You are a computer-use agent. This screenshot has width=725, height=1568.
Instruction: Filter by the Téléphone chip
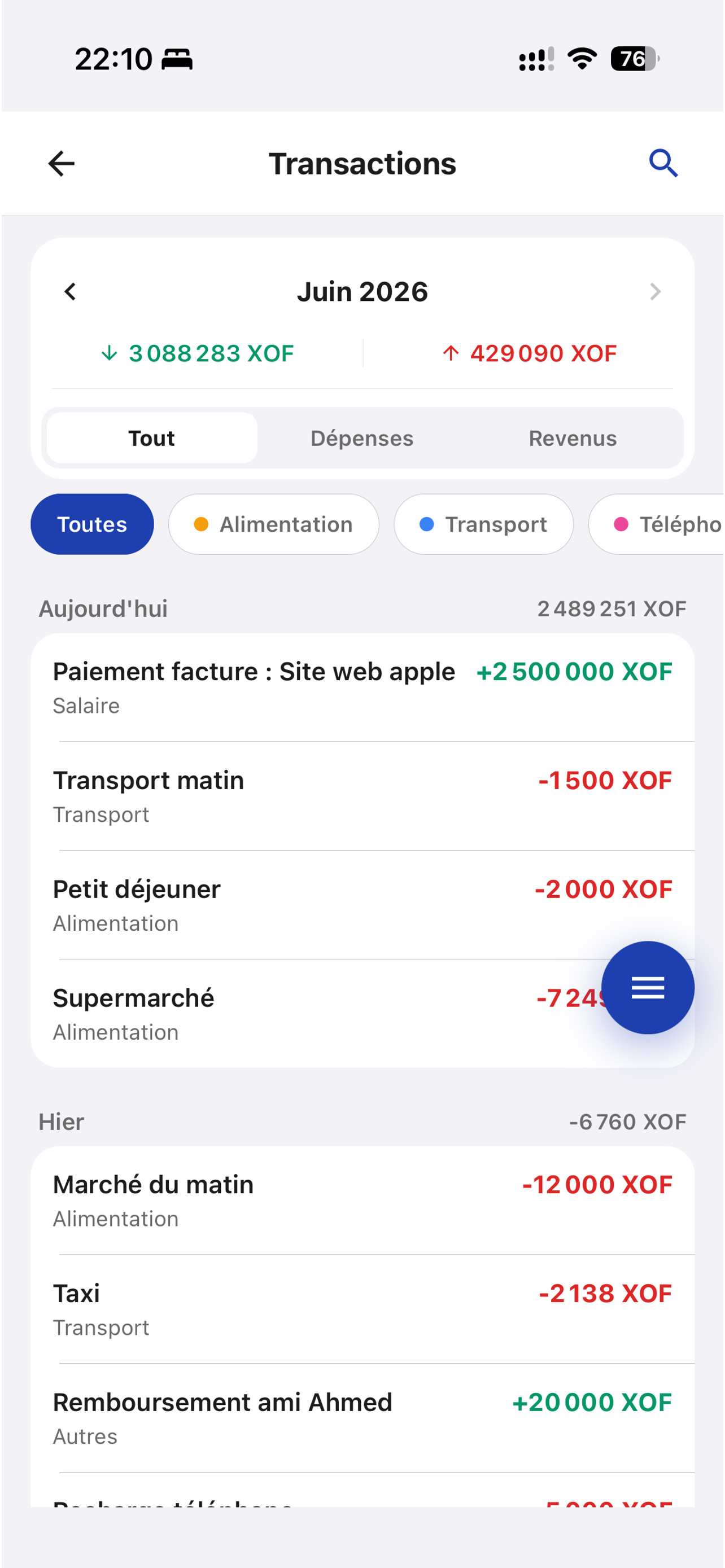(x=657, y=524)
